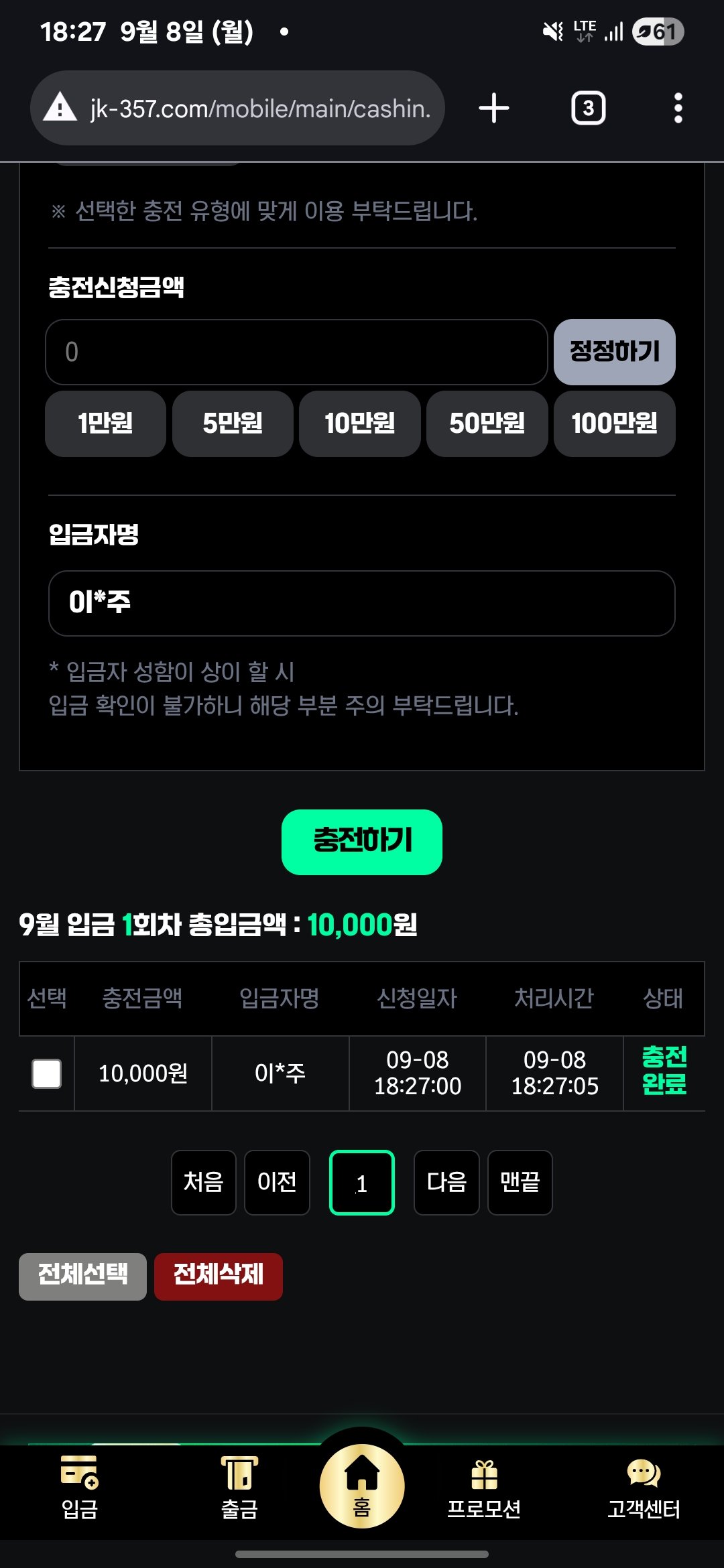Add 10만원 to the amount
Image resolution: width=724 pixels, height=1568 pixels.
tap(360, 423)
